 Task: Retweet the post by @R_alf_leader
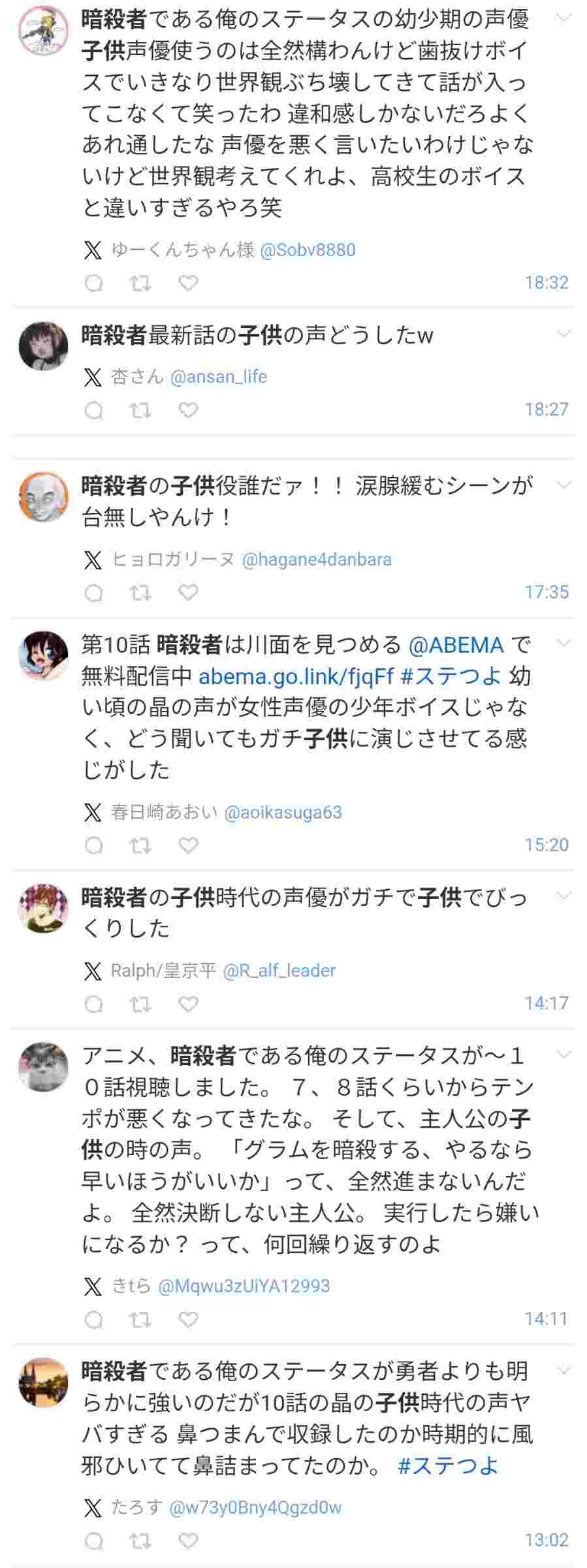click(x=140, y=1004)
